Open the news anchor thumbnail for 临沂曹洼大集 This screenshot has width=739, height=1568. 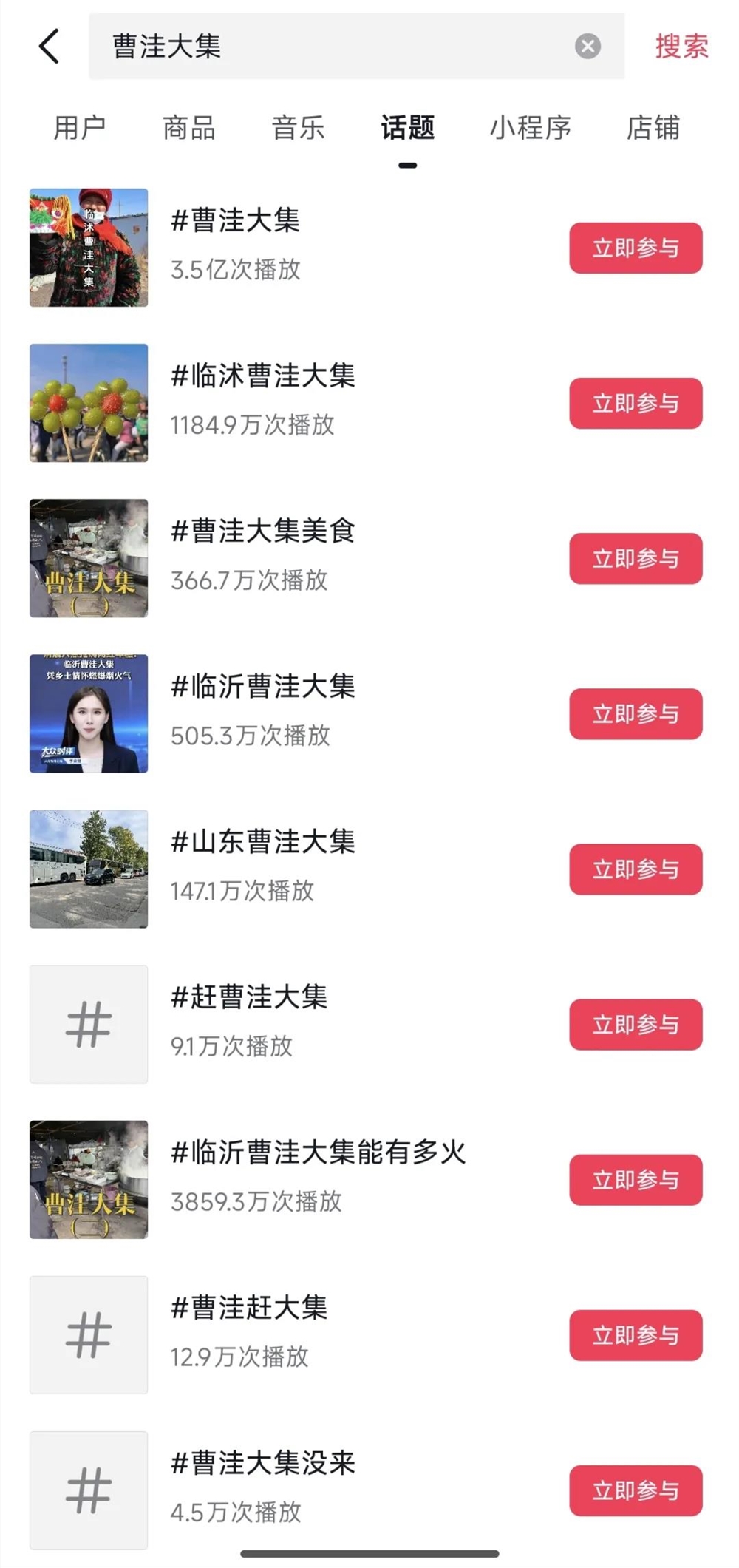coord(88,713)
